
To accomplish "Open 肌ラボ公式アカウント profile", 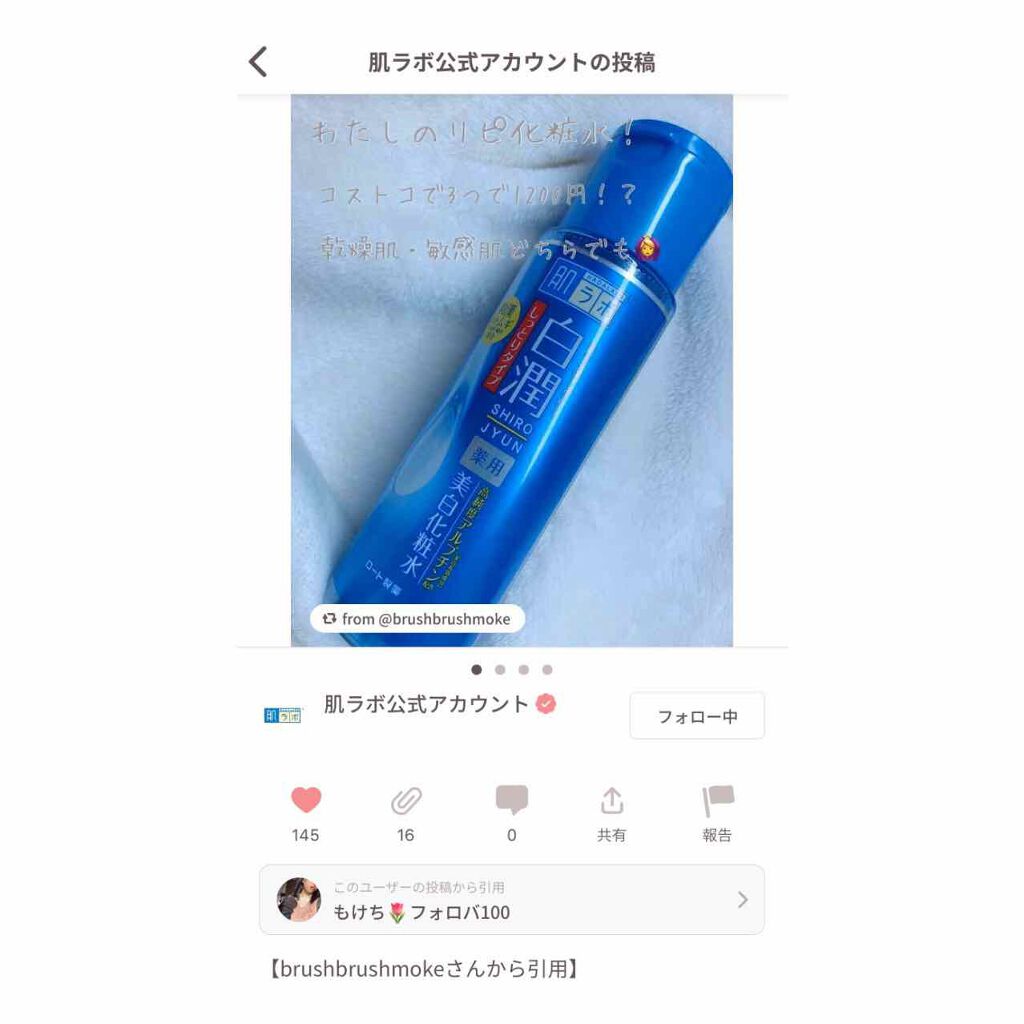I will click(425, 704).
